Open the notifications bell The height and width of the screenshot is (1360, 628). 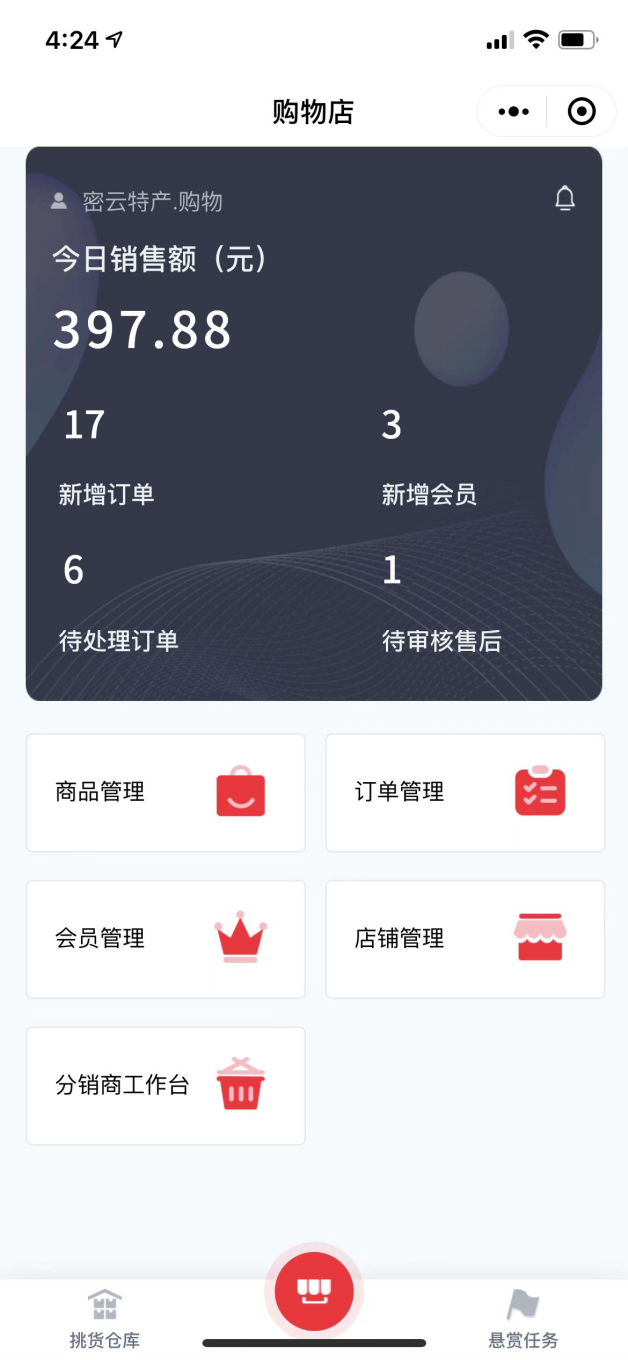[x=565, y=199]
